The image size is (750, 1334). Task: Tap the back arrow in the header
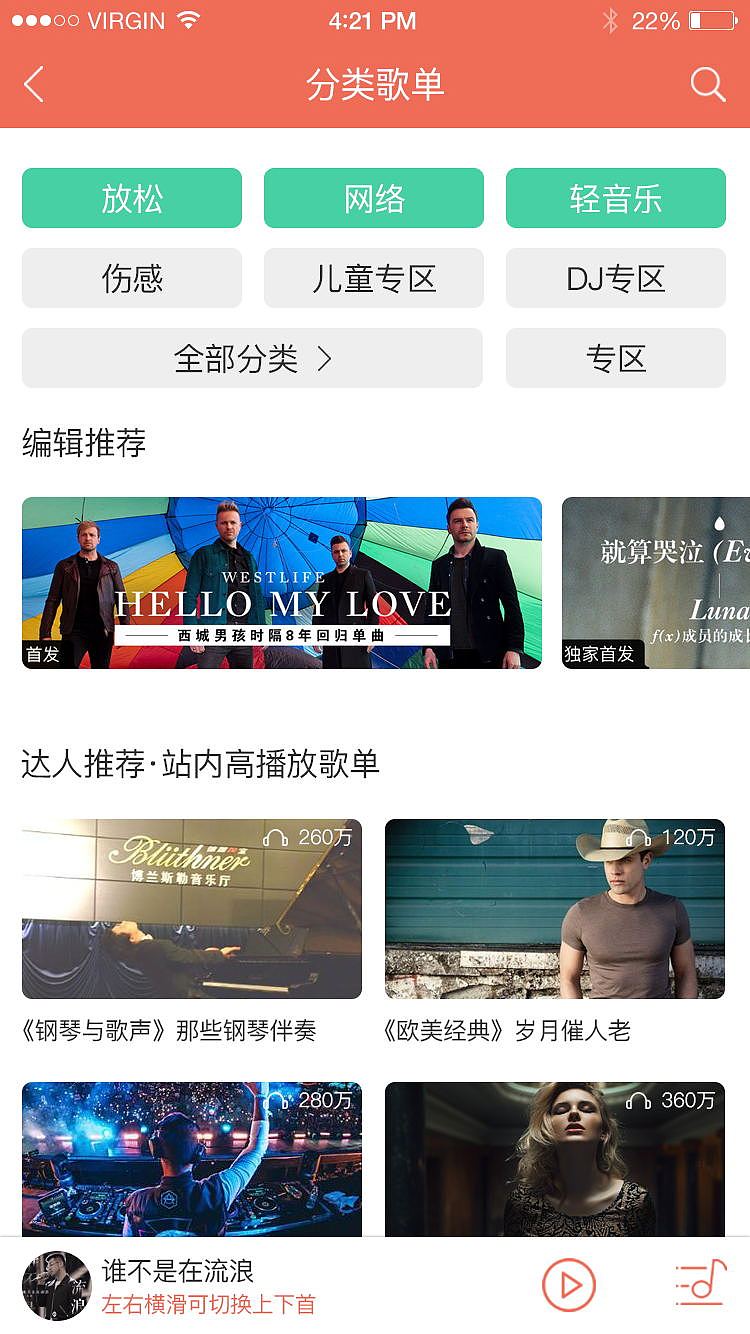pos(33,84)
